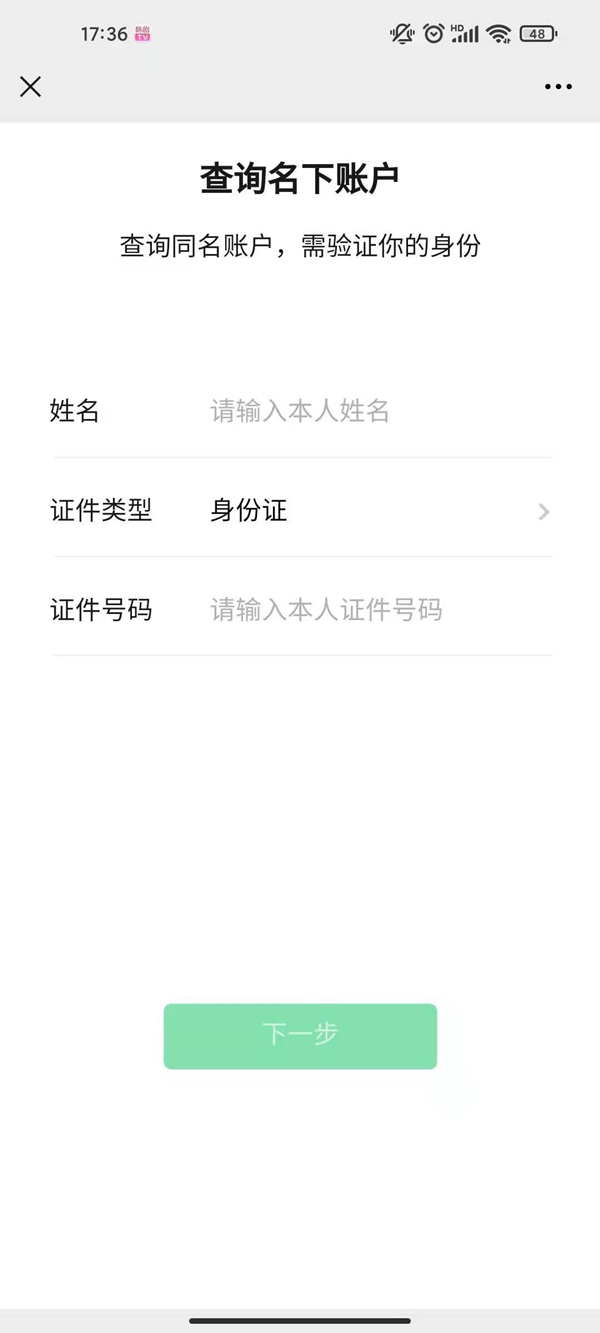Close the page with the X icon
600x1333 pixels.
[31, 87]
